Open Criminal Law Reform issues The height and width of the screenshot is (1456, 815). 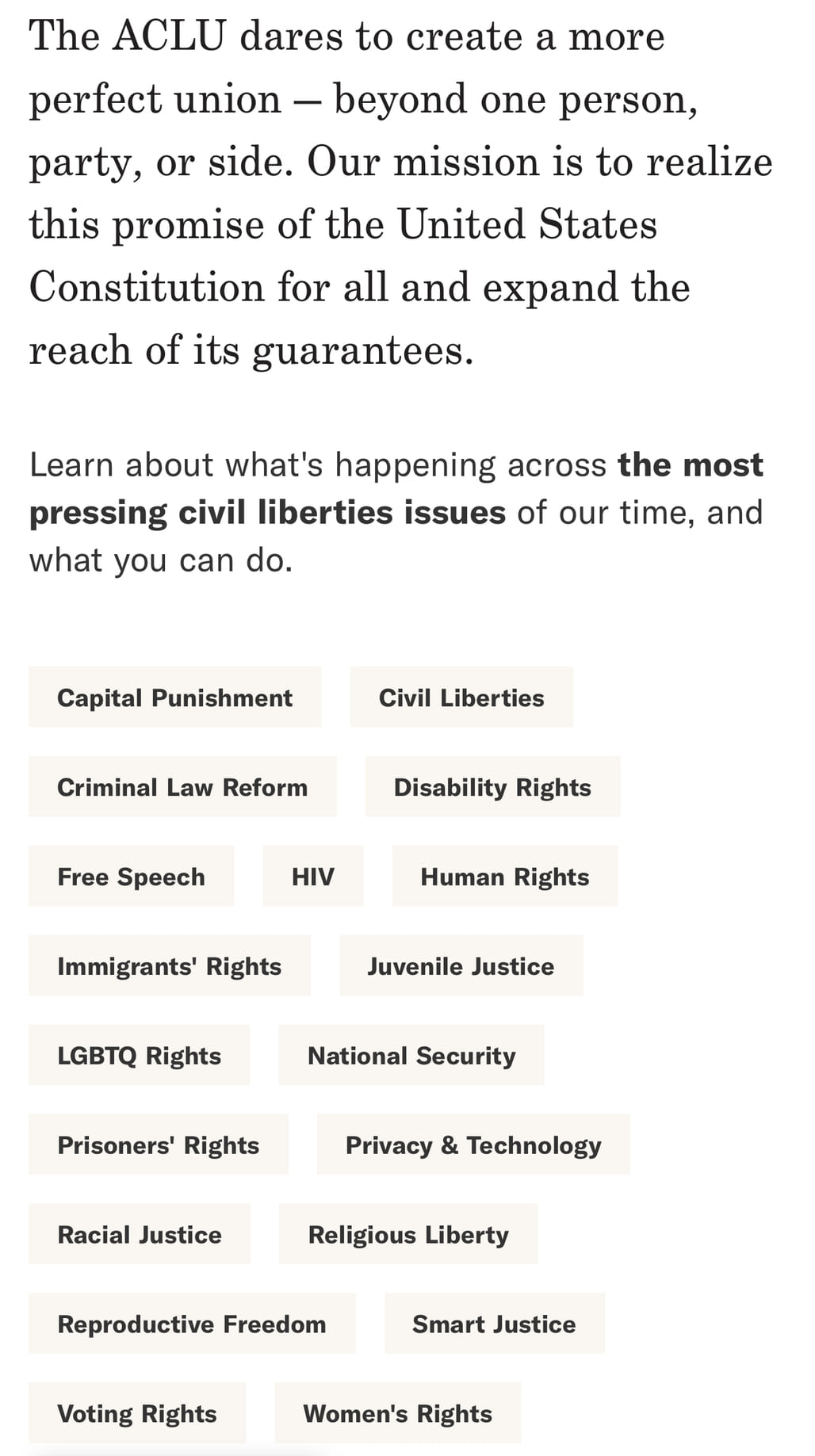pos(182,787)
